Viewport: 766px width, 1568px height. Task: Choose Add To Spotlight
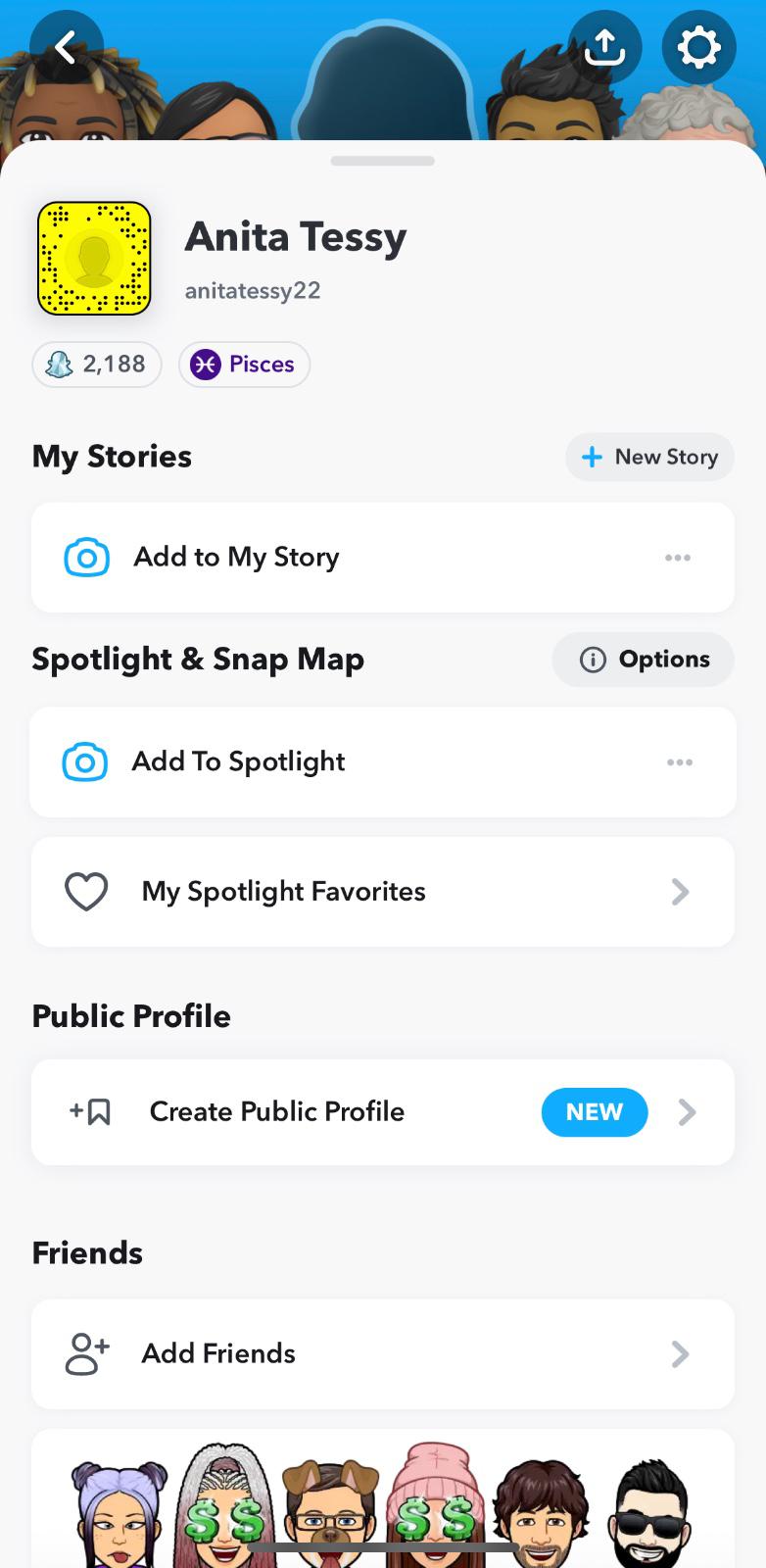238,762
